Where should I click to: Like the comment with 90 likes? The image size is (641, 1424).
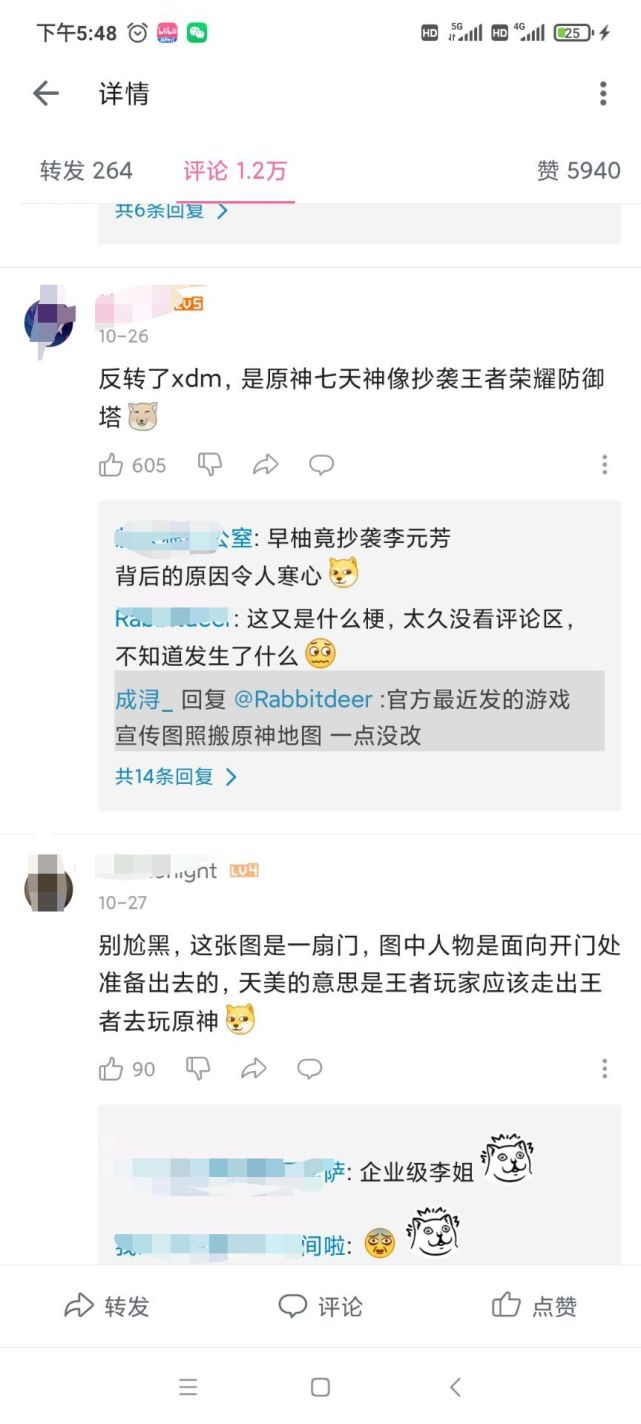(112, 1069)
